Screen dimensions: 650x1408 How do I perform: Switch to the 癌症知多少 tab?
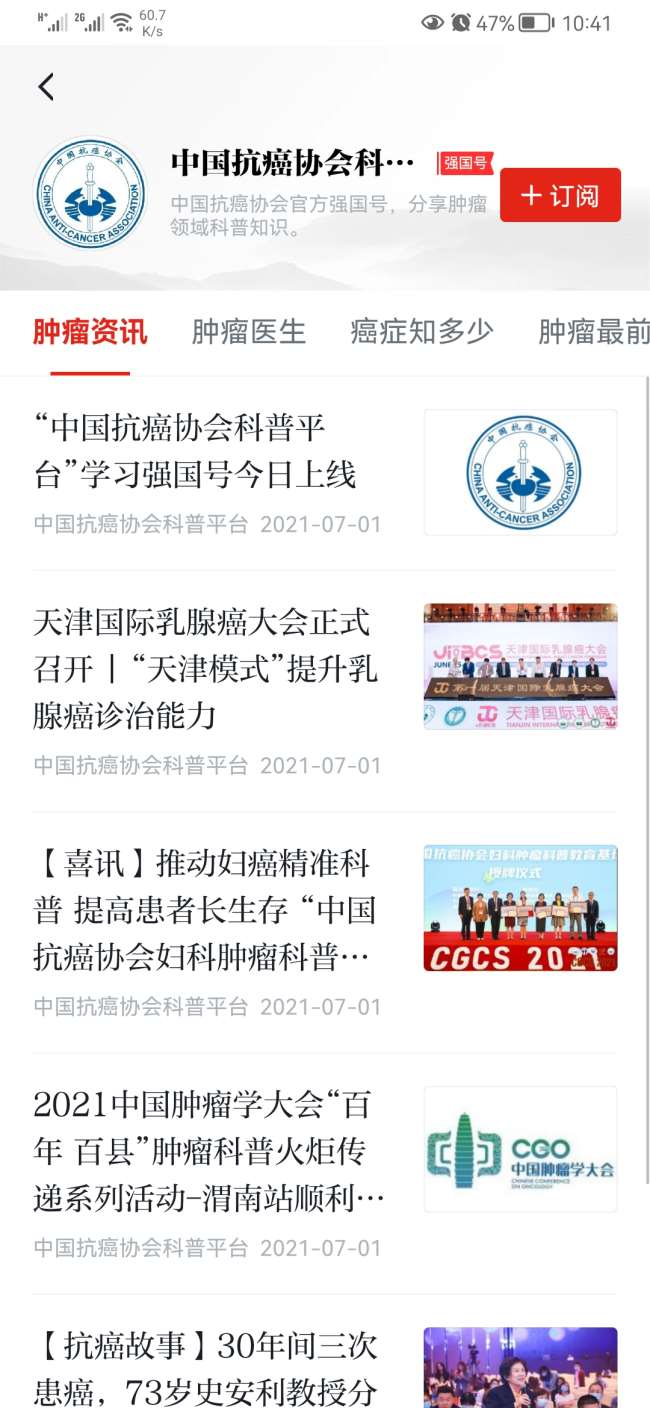[422, 332]
